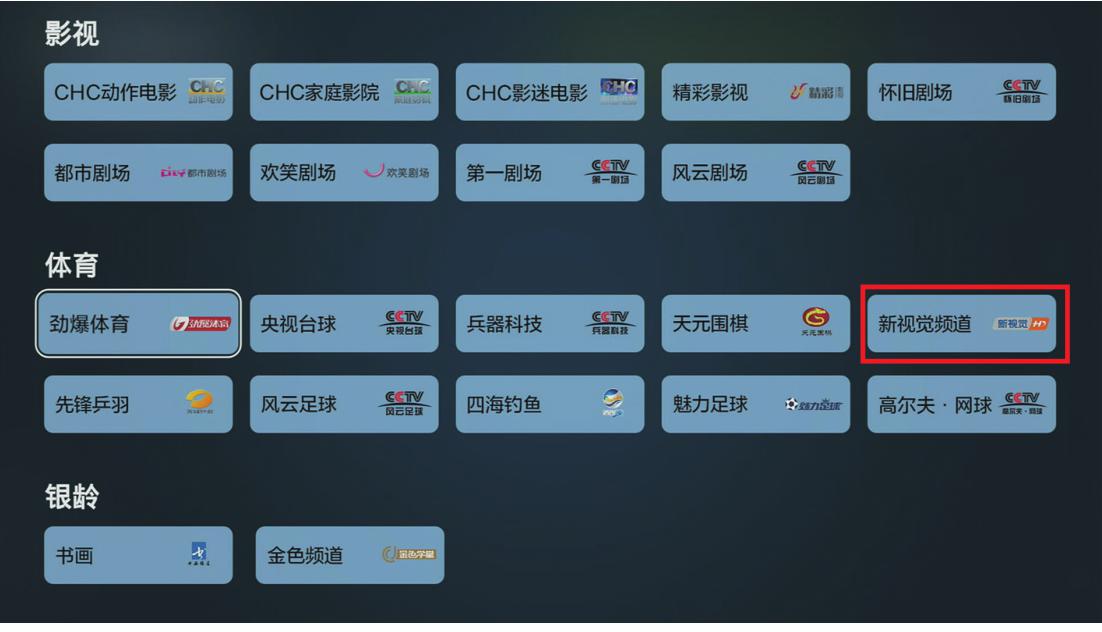Screen dimensions: 1102x632
Task: Choose the 精彩影视 channel
Action: coord(755,92)
